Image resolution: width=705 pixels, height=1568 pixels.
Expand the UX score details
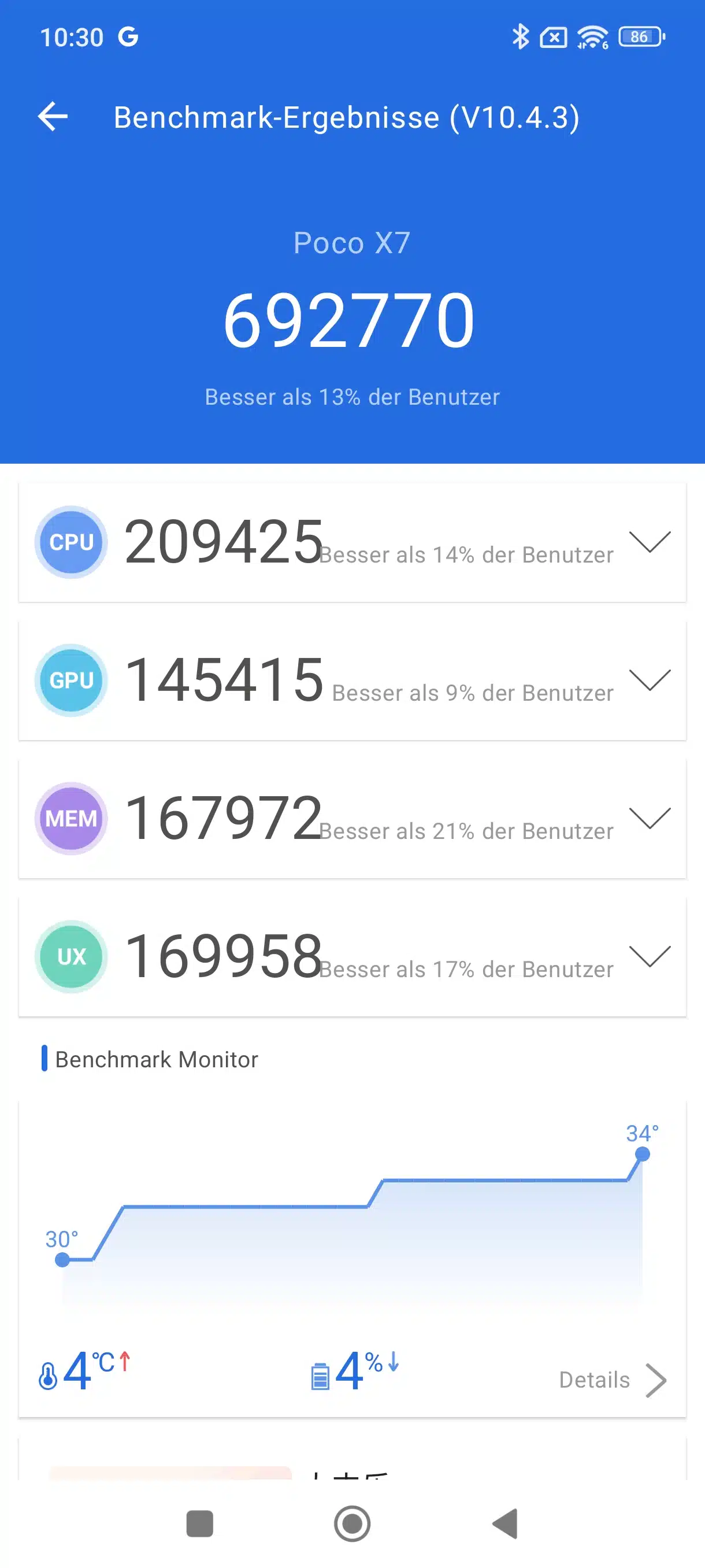coord(650,956)
